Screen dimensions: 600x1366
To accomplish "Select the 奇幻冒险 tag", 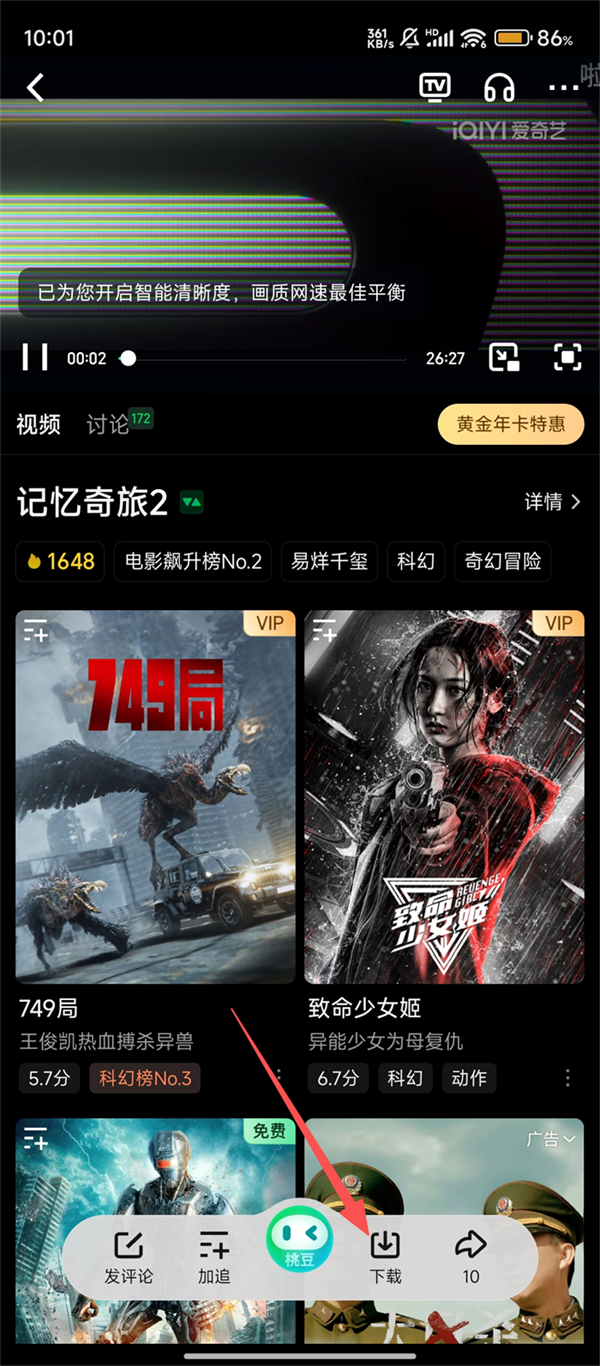I will [502, 561].
